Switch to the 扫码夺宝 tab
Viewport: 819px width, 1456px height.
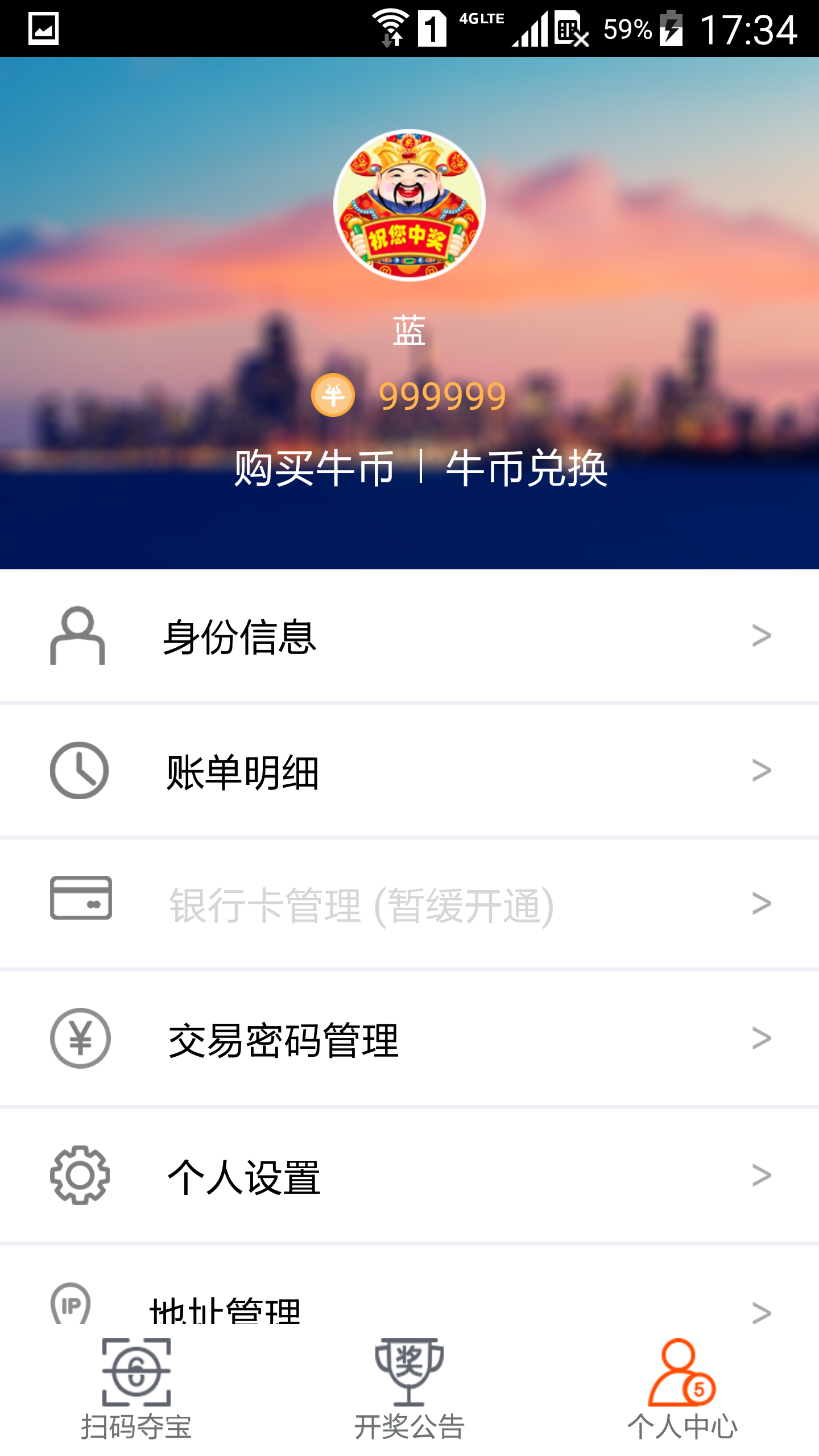click(x=136, y=1399)
